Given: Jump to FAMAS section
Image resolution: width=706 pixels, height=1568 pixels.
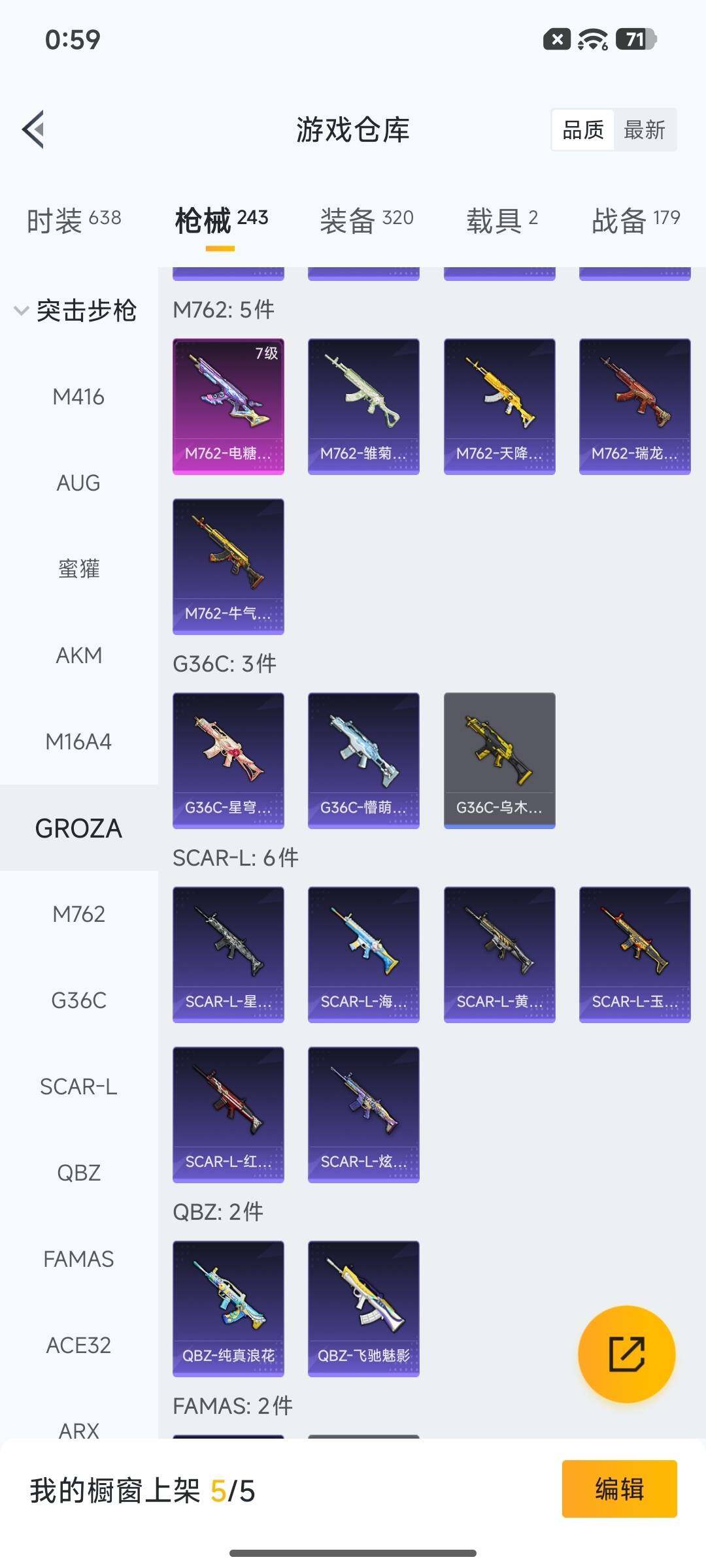Looking at the screenshot, I should 78,1259.
